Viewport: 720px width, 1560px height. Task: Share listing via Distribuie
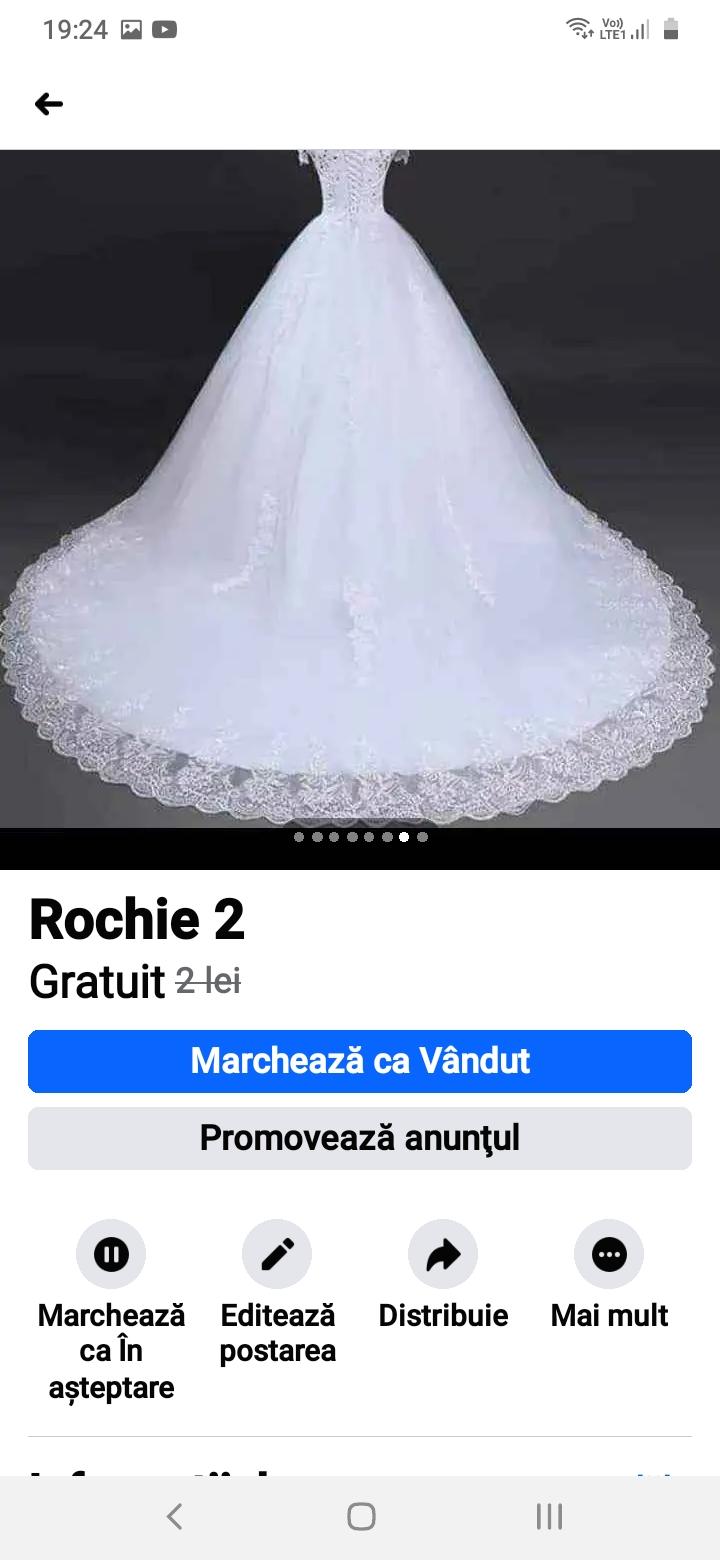[x=443, y=1255]
